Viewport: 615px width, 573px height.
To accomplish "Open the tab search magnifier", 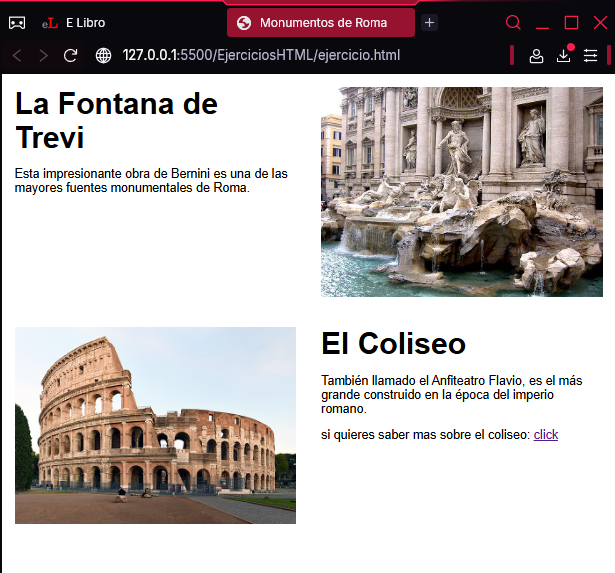I will [x=513, y=22].
